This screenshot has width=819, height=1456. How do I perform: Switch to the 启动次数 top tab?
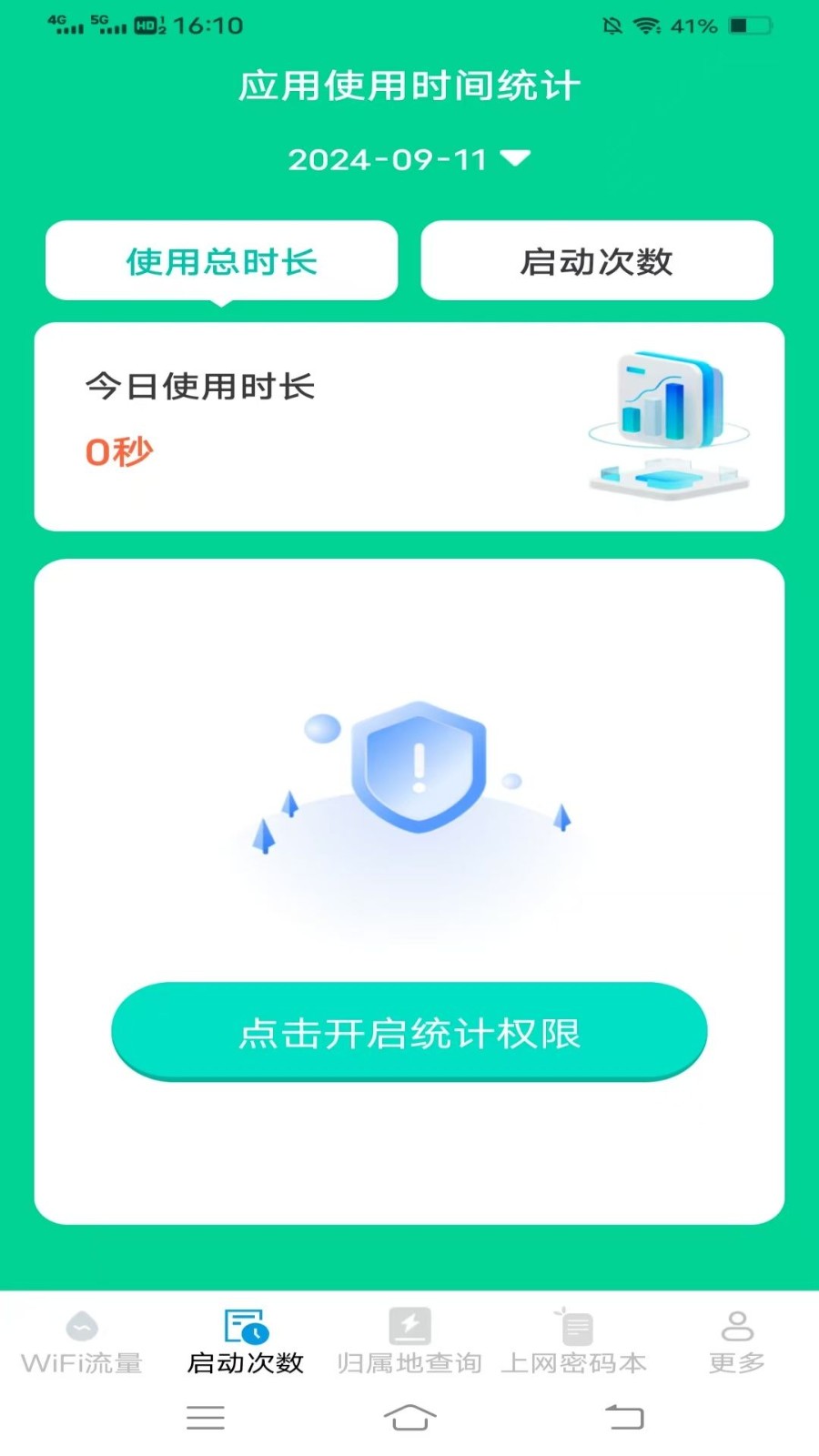(596, 261)
